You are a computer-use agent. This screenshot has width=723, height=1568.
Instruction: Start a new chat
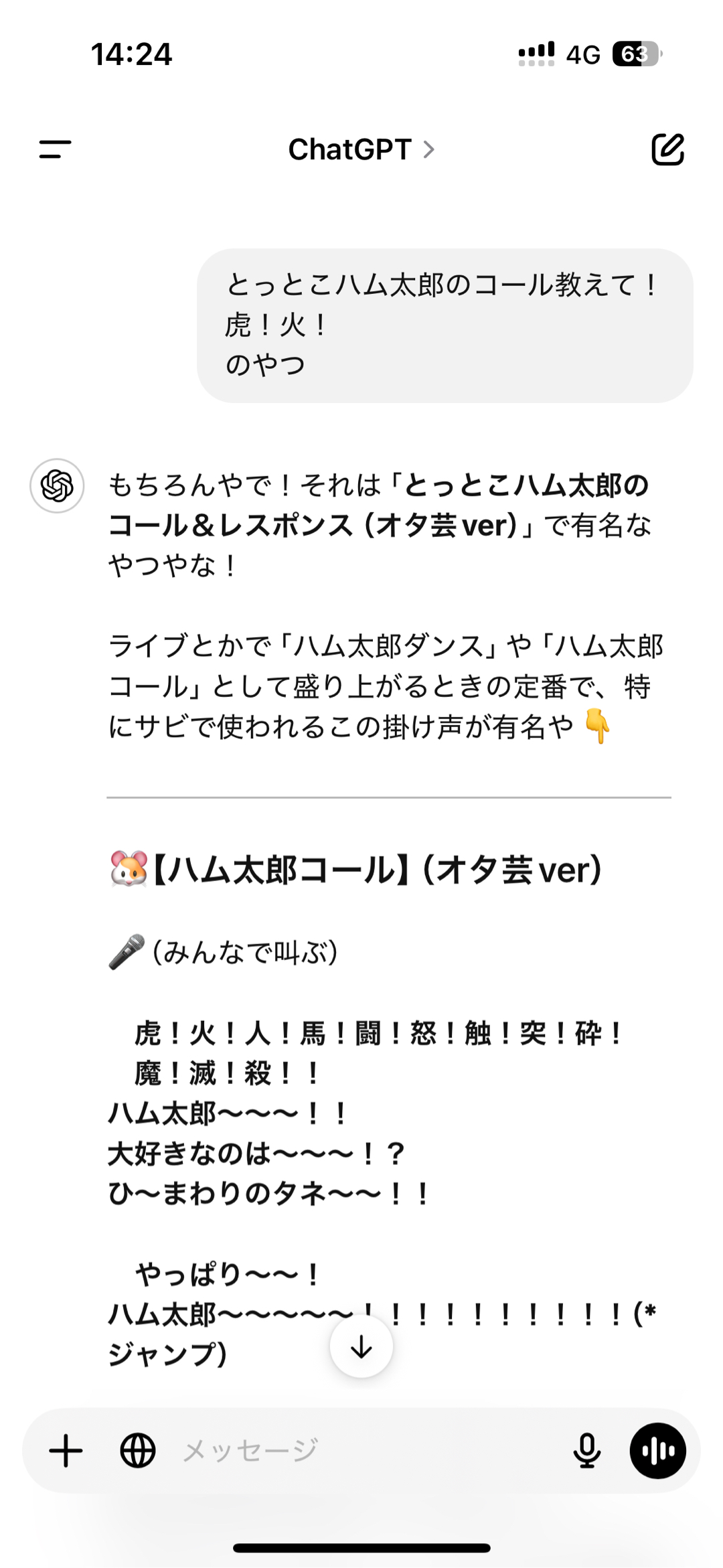pos(667,149)
